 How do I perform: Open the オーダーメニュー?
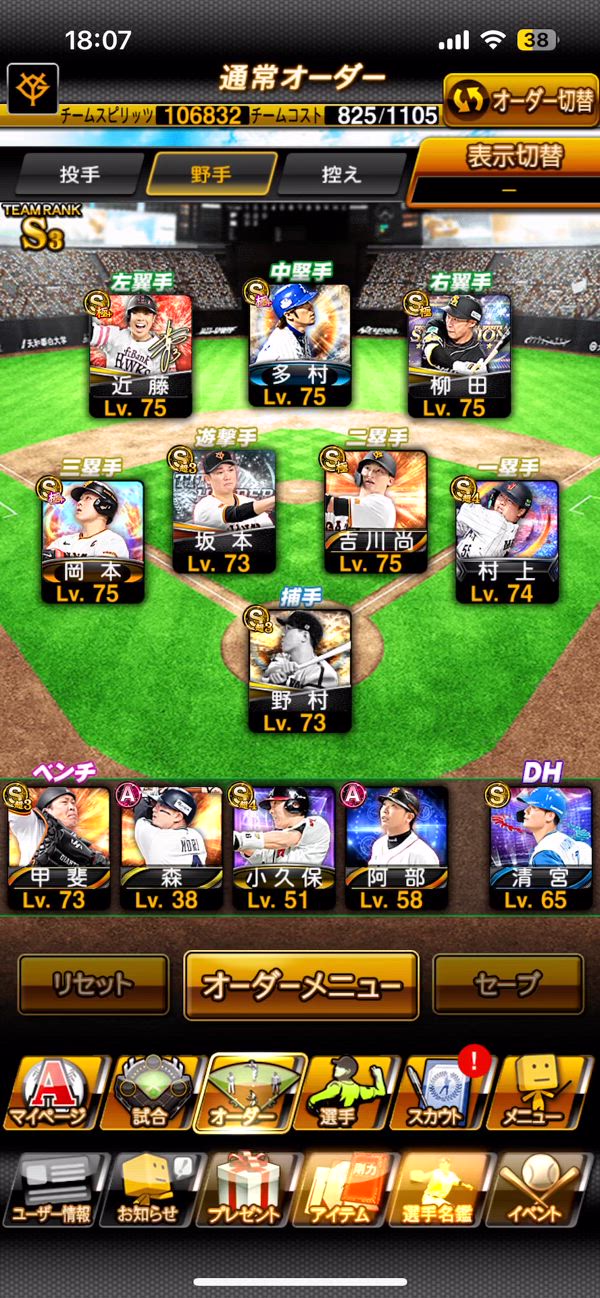click(x=301, y=985)
